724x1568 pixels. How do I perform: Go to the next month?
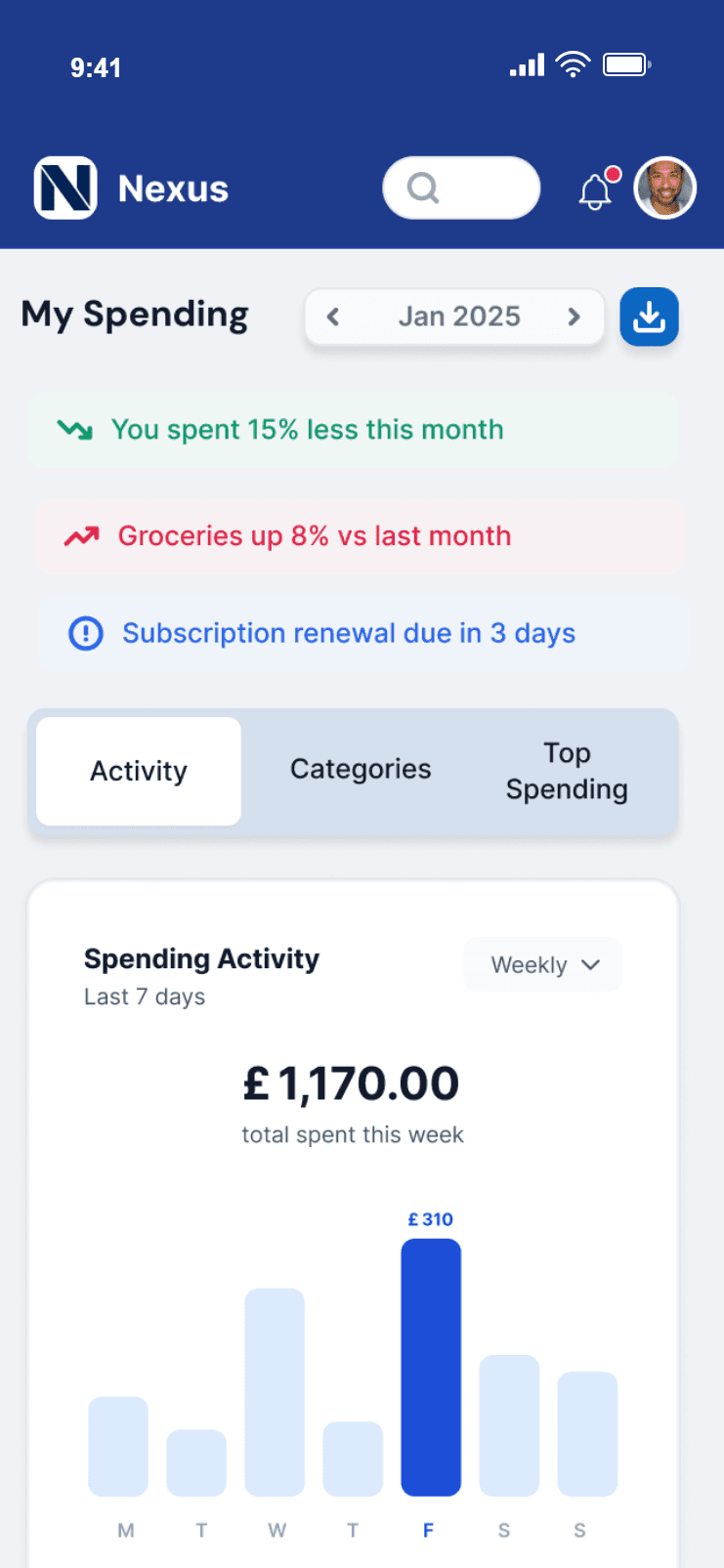point(575,317)
